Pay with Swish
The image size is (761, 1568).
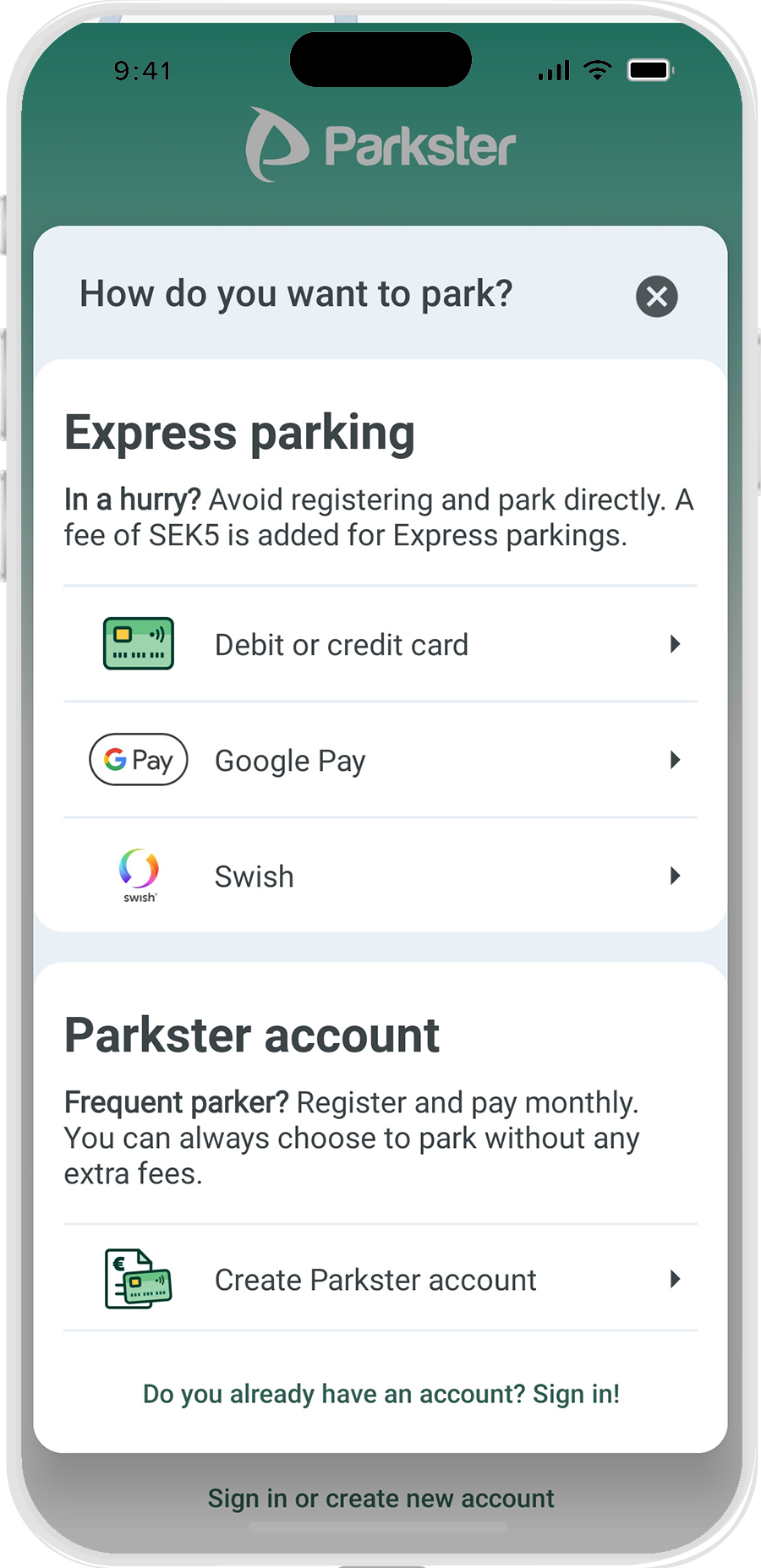coord(380,876)
